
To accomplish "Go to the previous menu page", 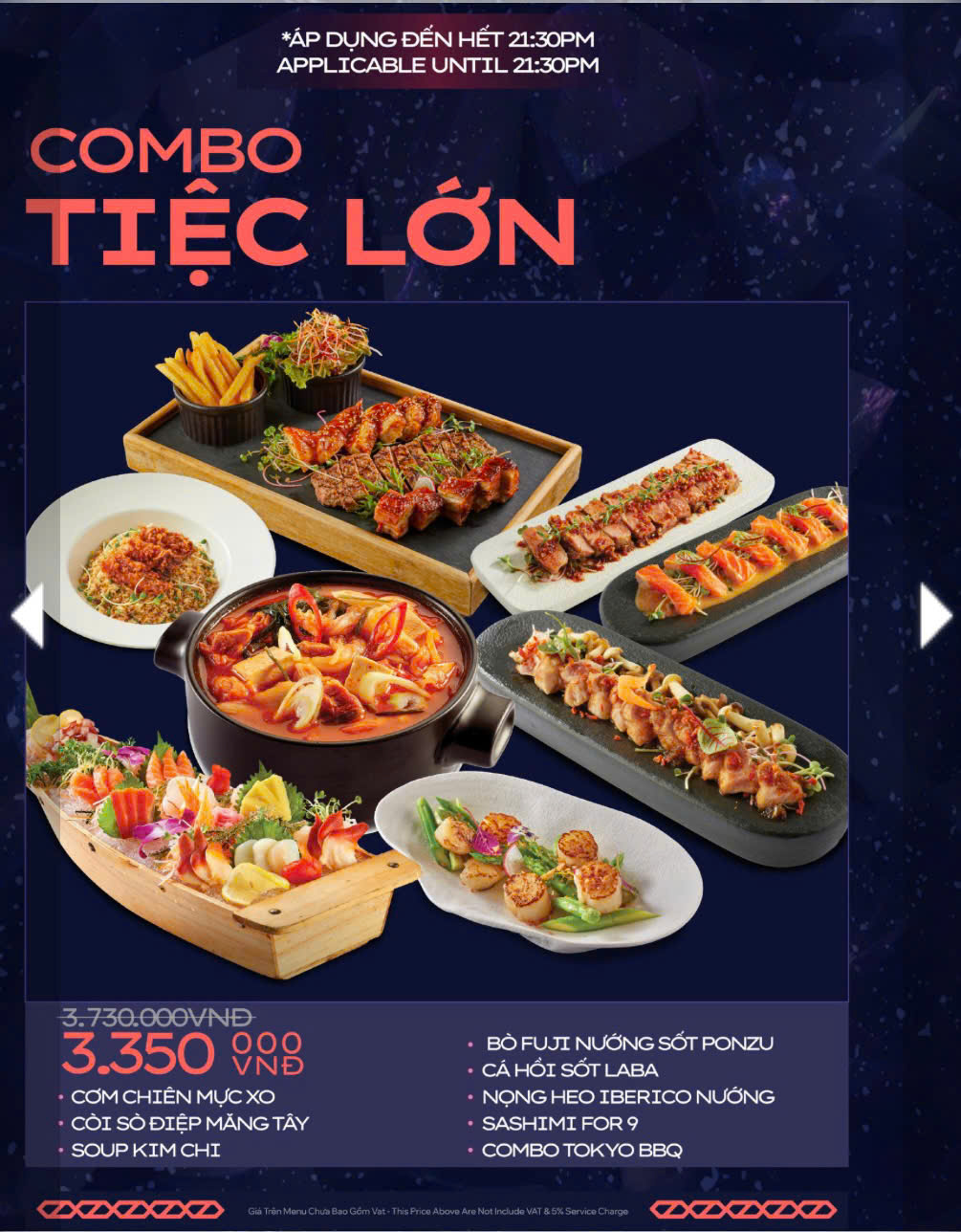I will coord(28,616).
